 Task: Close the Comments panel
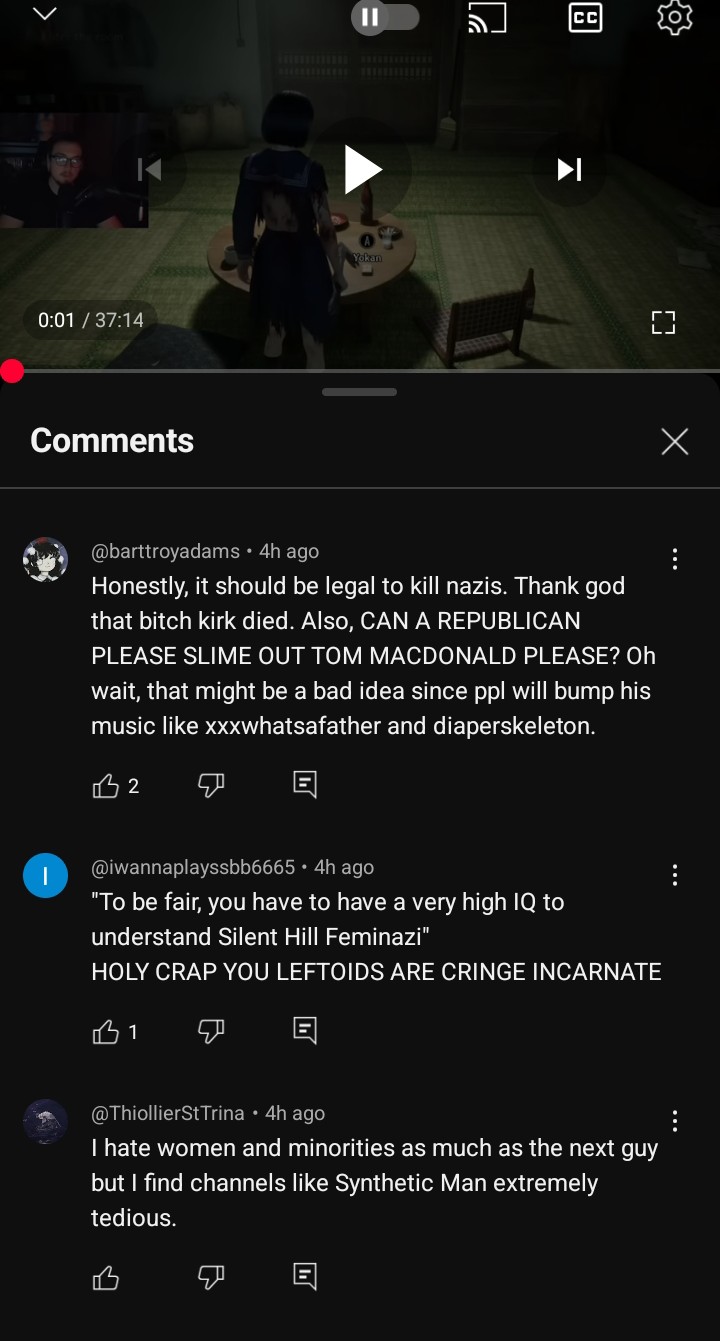coord(675,441)
